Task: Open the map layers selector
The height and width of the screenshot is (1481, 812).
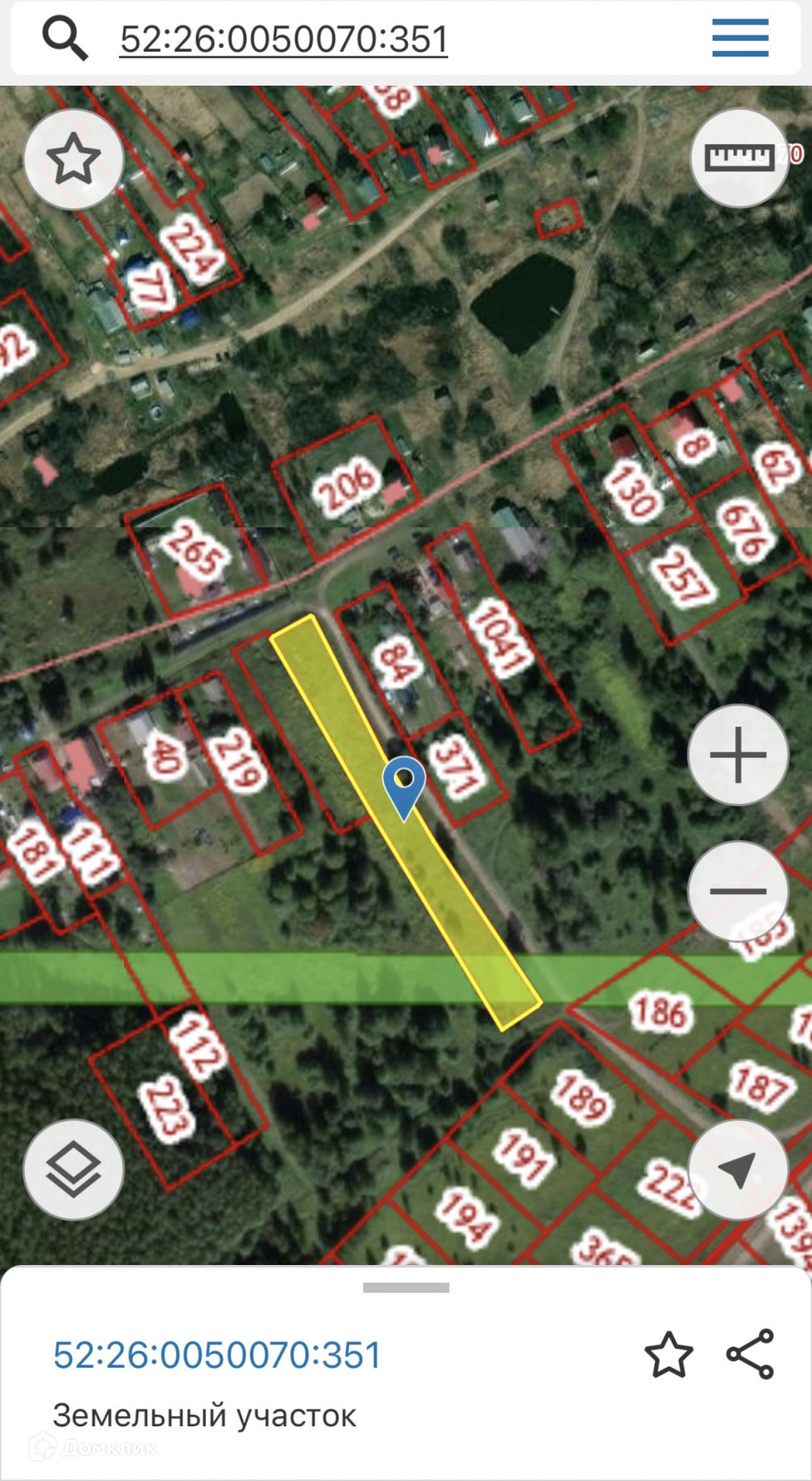Action: 74,1169
